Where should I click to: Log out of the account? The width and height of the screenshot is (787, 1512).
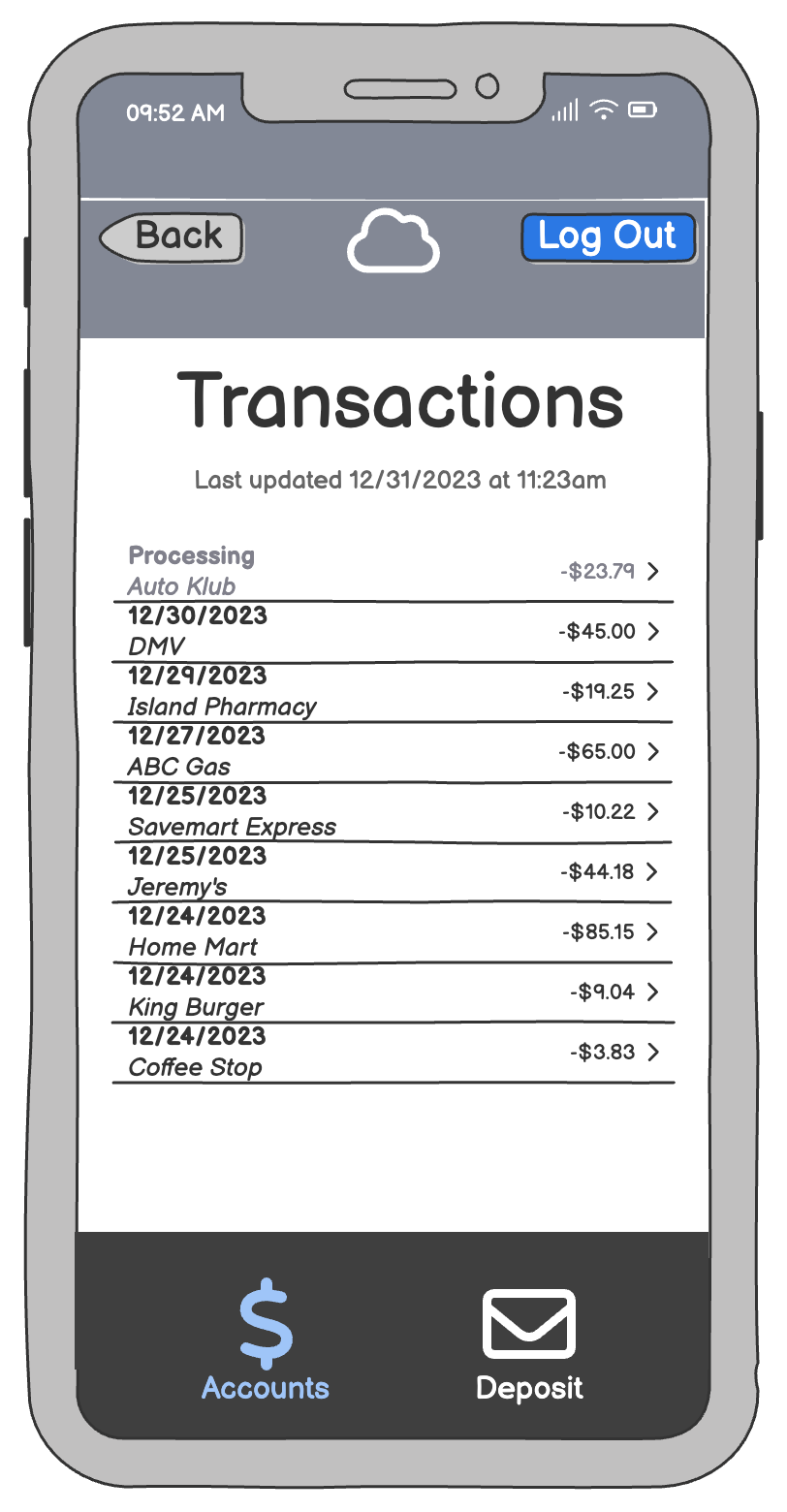(x=608, y=237)
